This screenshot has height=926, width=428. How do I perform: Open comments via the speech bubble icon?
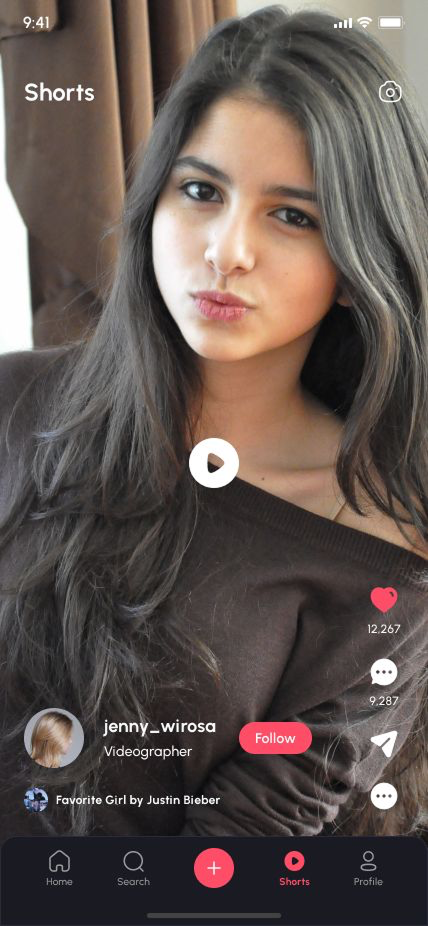[384, 672]
